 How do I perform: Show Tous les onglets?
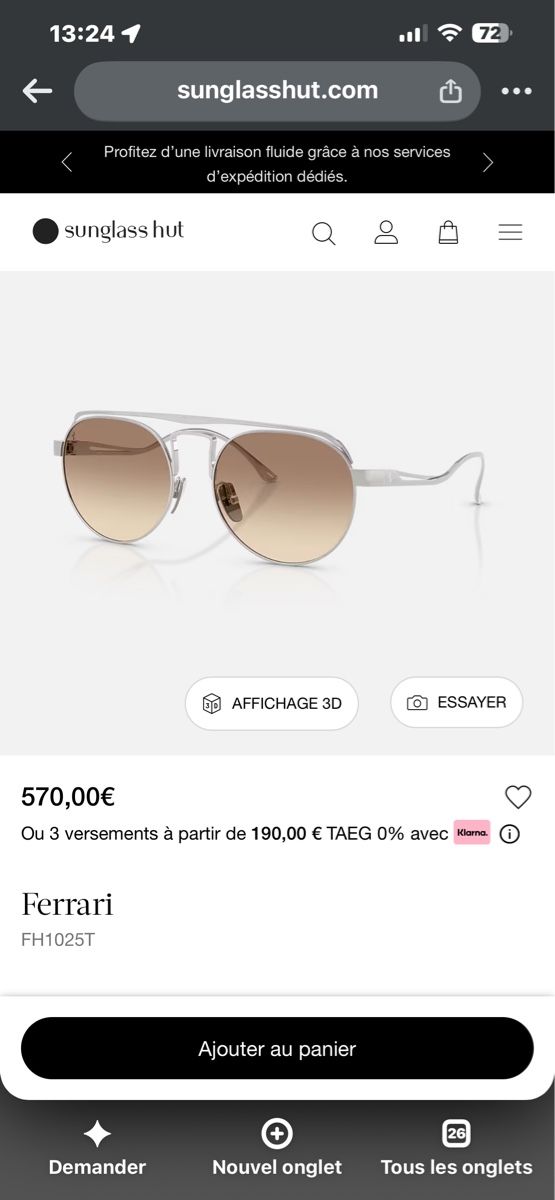pyautogui.click(x=456, y=1149)
